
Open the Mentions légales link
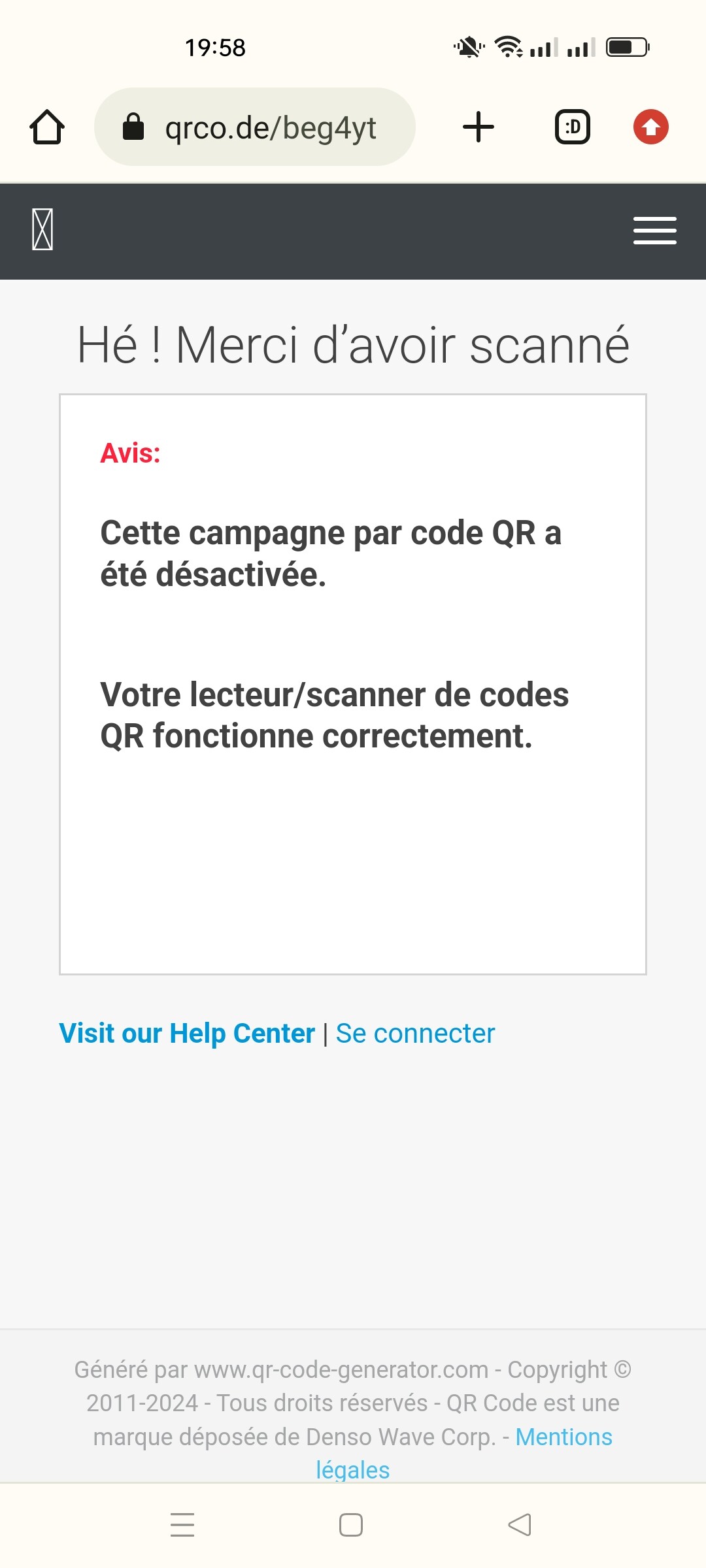[x=464, y=1454]
